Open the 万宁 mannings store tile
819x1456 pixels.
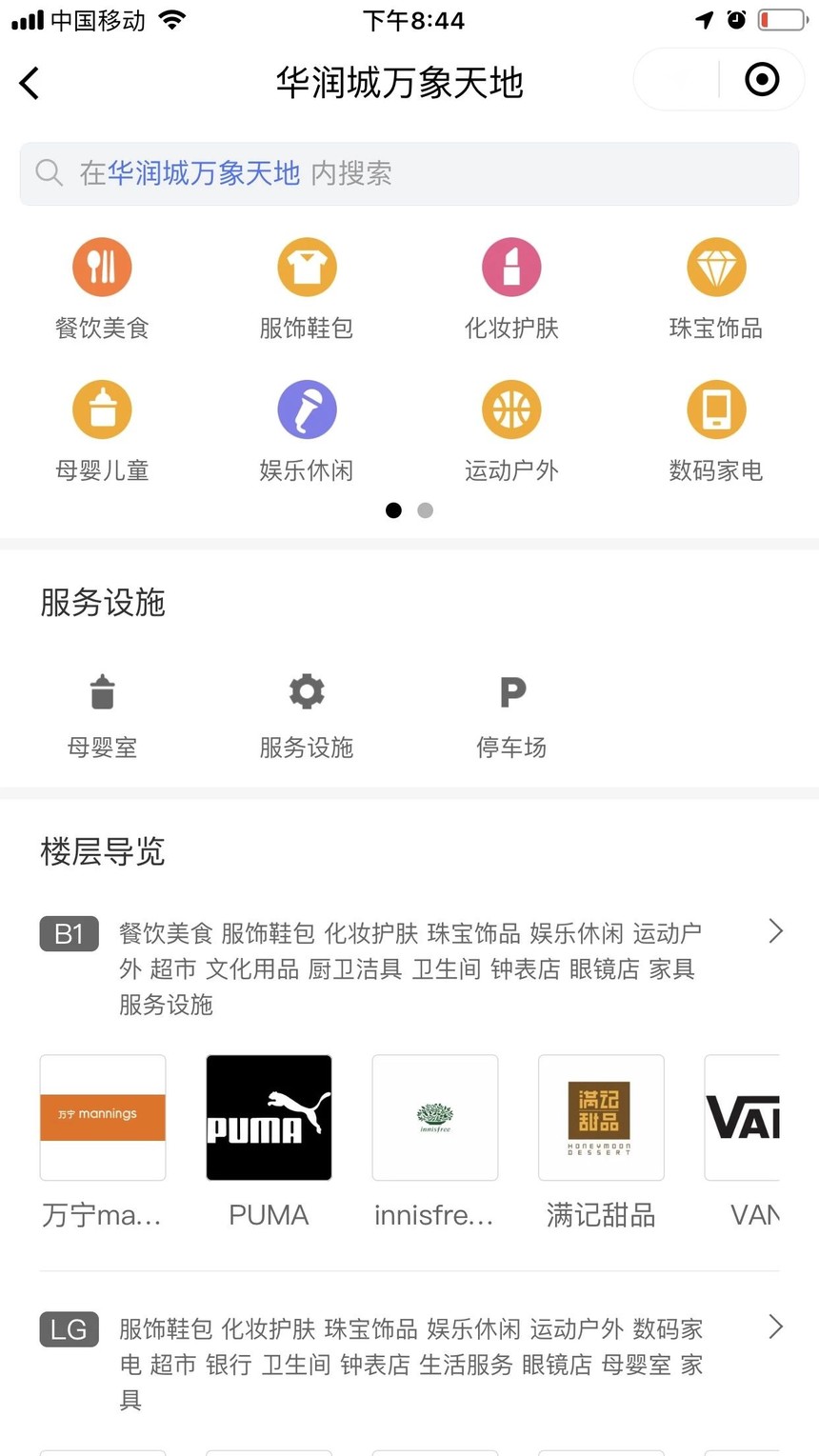pyautogui.click(x=103, y=1142)
